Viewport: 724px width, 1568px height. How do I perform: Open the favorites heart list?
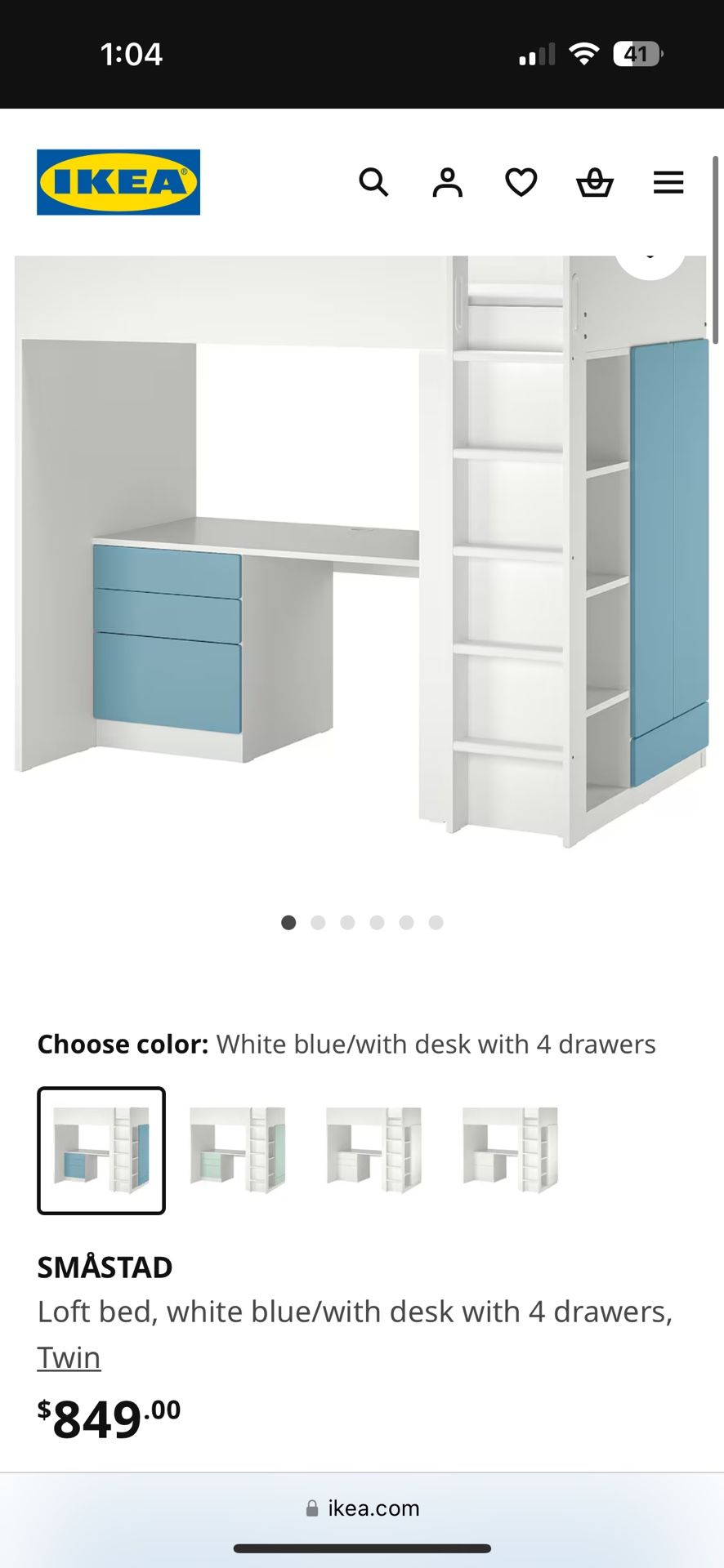point(521,182)
